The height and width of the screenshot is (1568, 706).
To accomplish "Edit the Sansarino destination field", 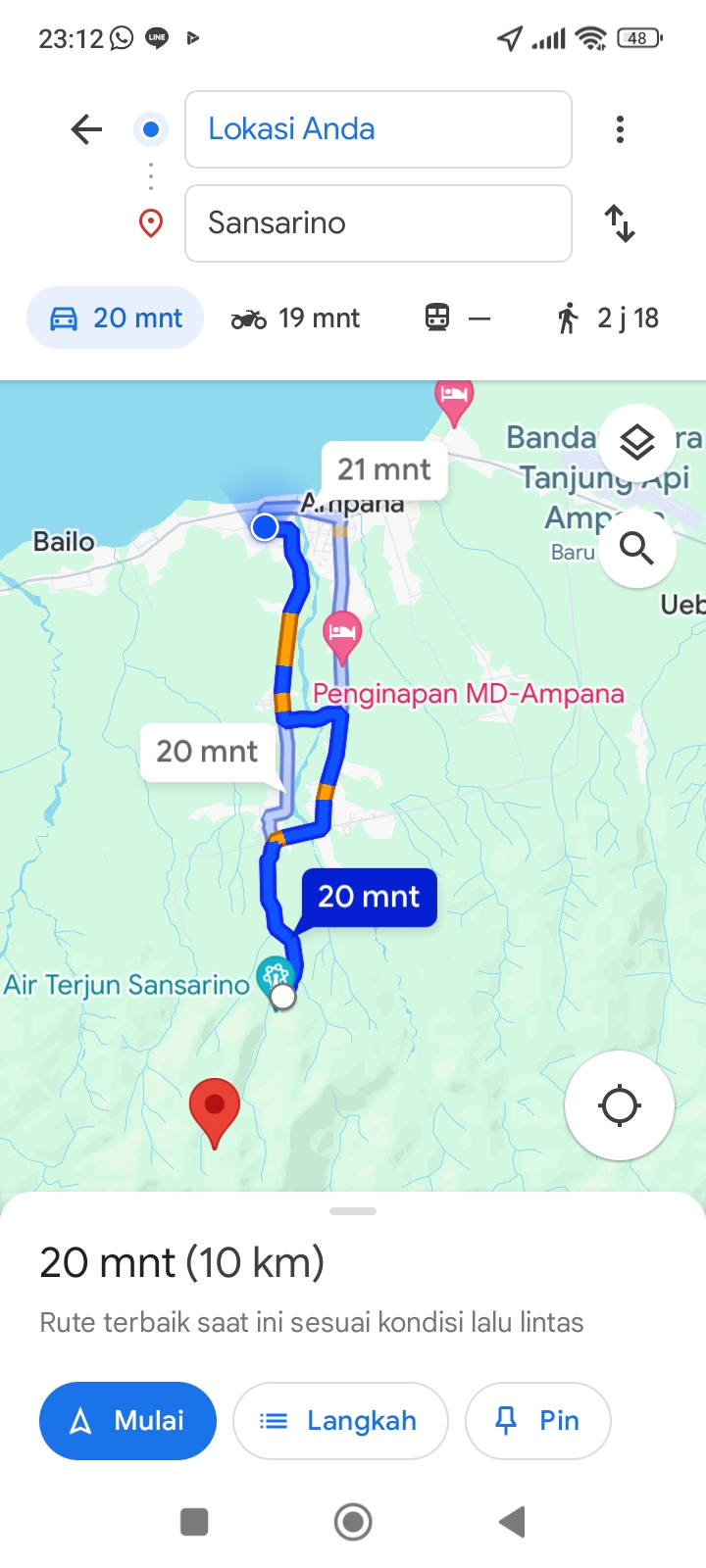I will point(378,223).
